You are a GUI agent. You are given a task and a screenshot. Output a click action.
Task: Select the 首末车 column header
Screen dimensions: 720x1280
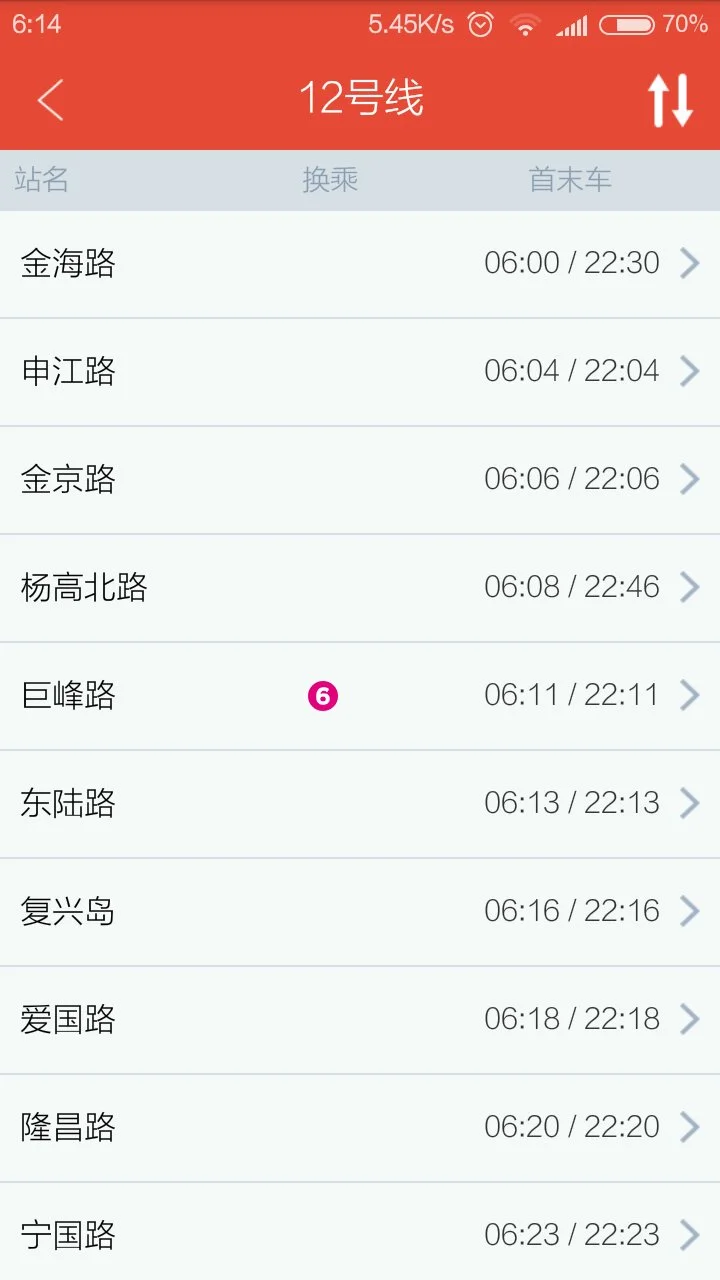(x=568, y=180)
